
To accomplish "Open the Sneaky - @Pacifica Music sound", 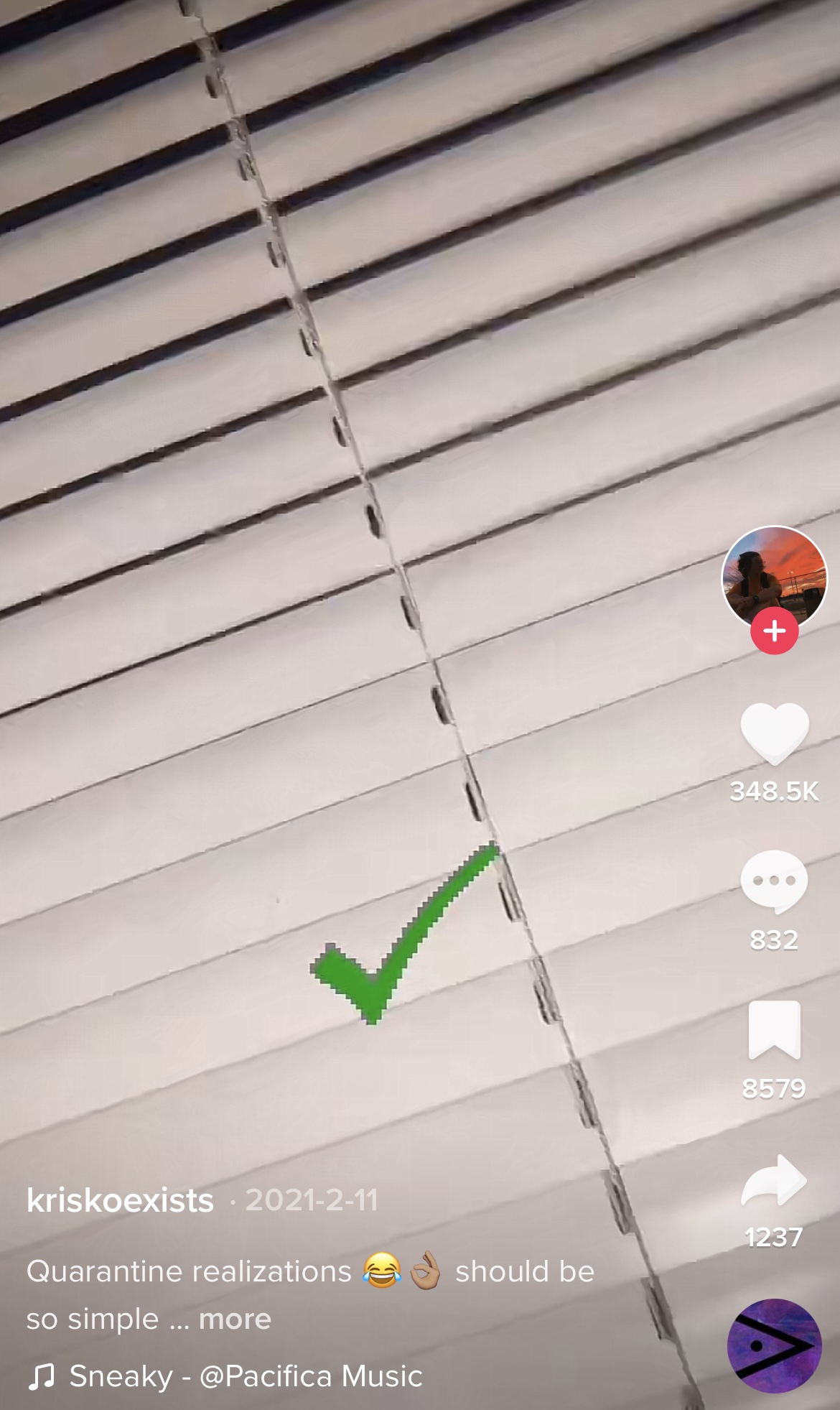I will 244,1377.
